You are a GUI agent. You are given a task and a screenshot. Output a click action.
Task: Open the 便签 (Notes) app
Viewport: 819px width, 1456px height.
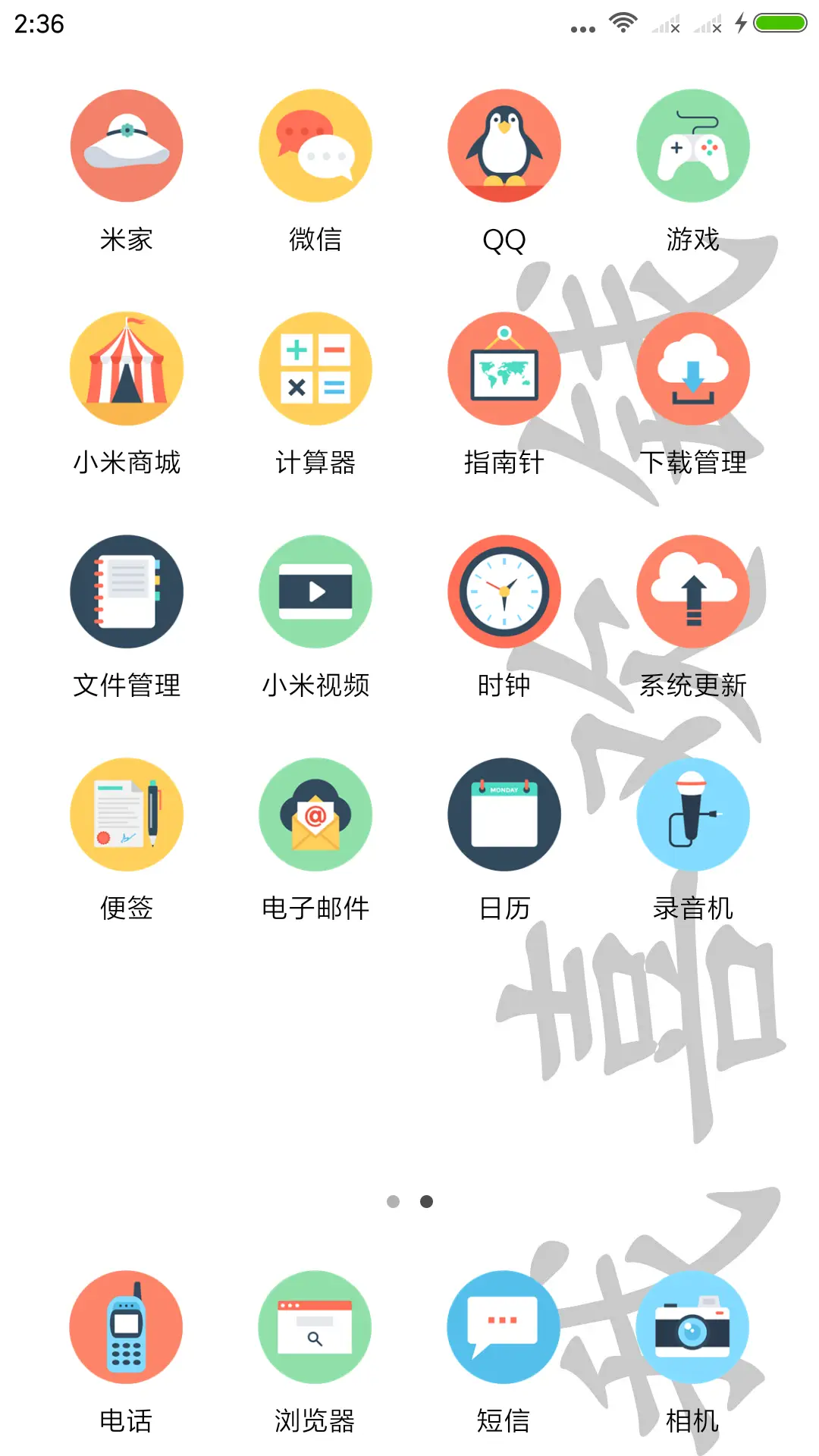tap(126, 813)
